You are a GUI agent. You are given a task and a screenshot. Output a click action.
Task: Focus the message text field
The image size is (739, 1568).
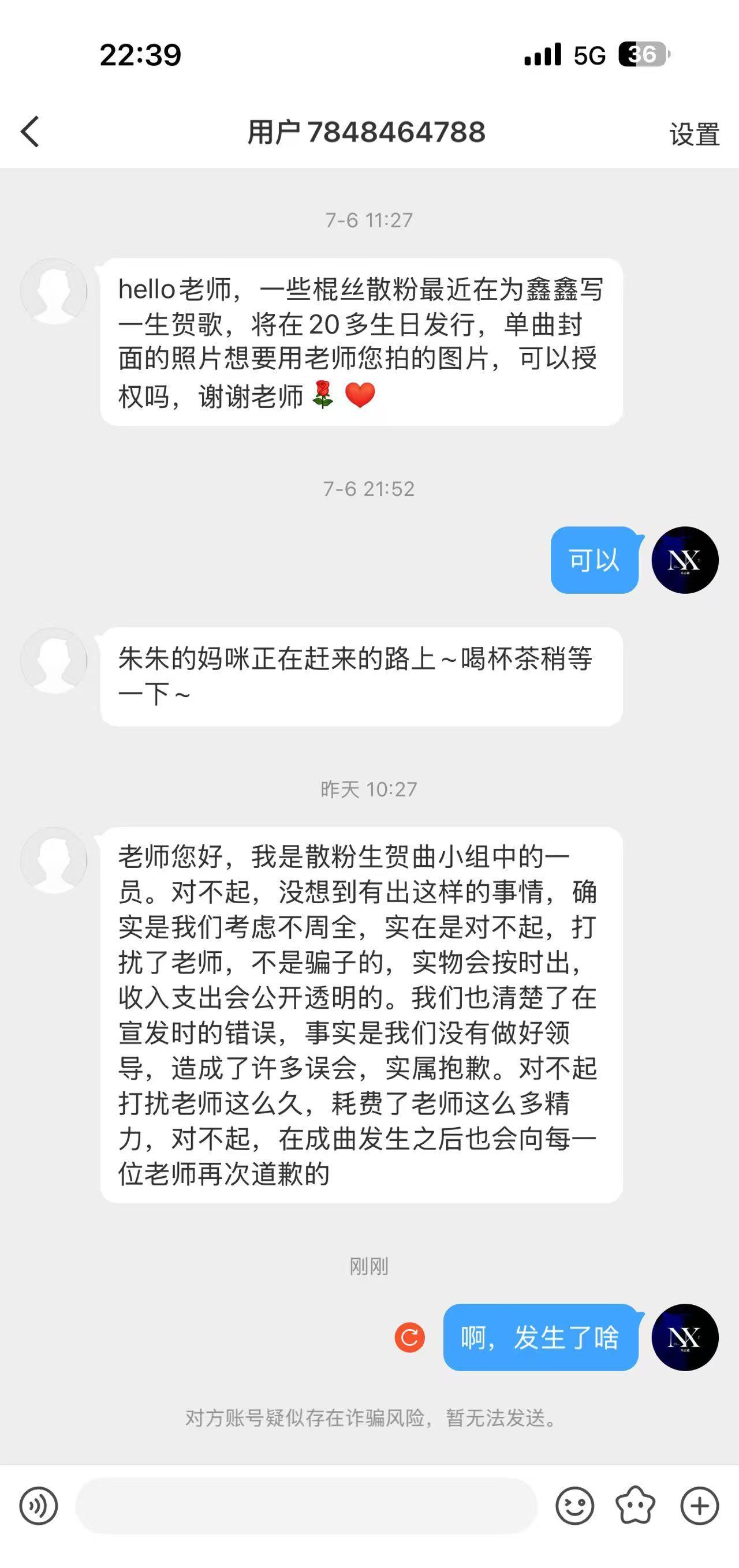(x=306, y=1506)
